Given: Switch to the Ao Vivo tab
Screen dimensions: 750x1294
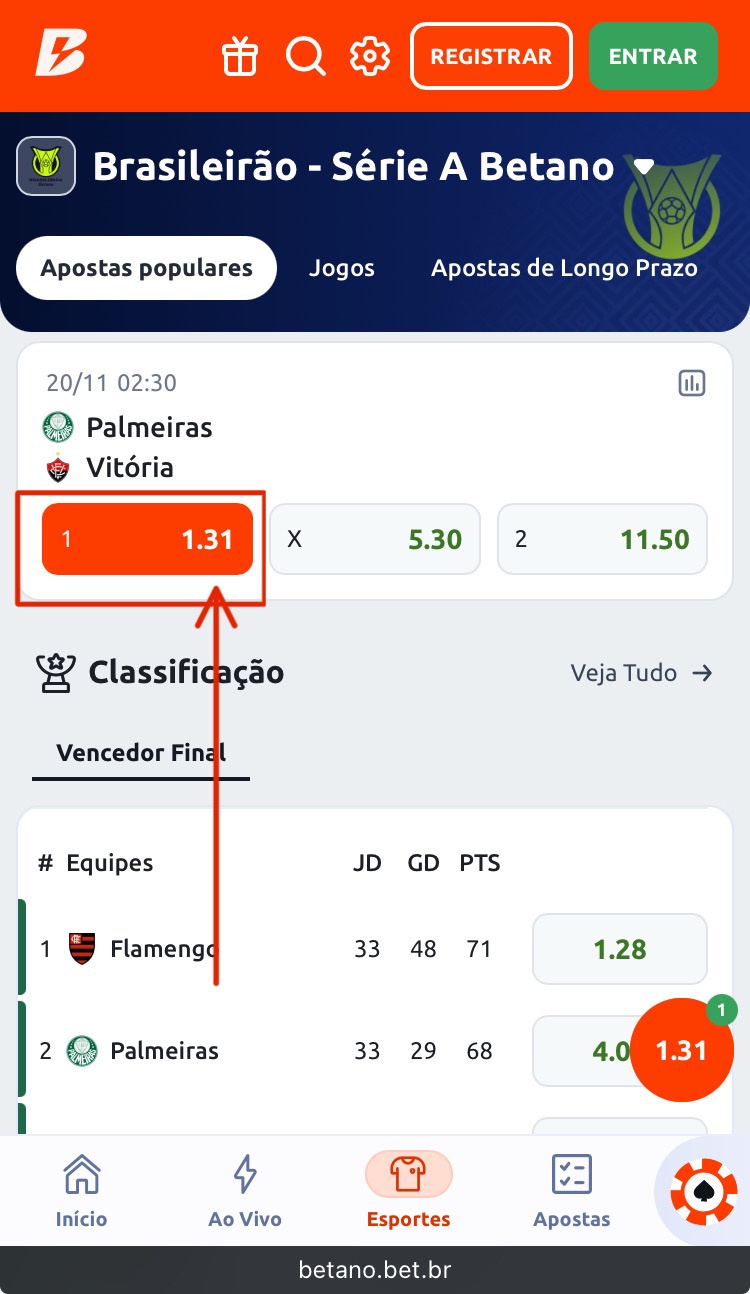Looking at the screenshot, I should 245,1191.
